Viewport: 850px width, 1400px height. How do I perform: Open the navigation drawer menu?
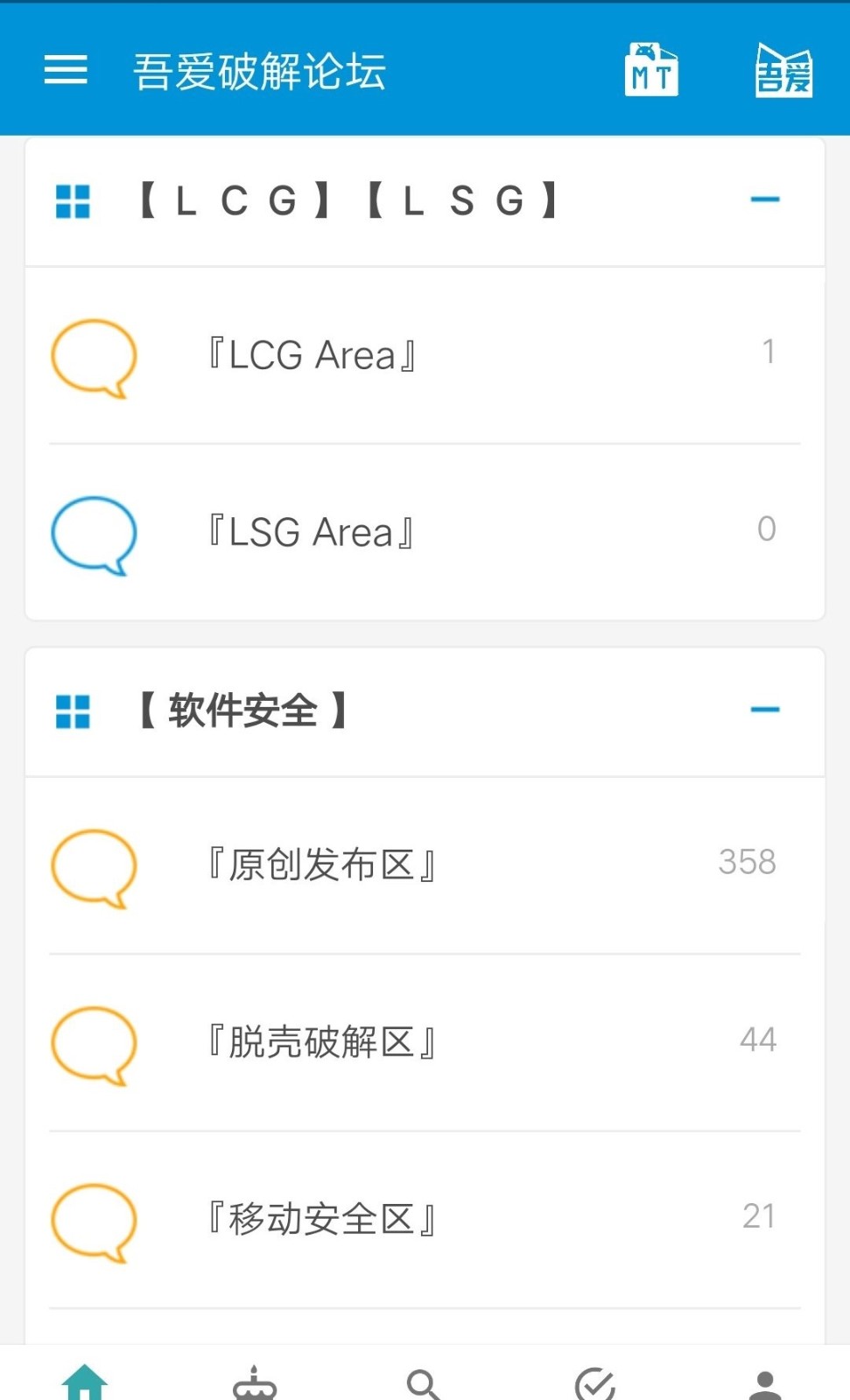tap(65, 70)
